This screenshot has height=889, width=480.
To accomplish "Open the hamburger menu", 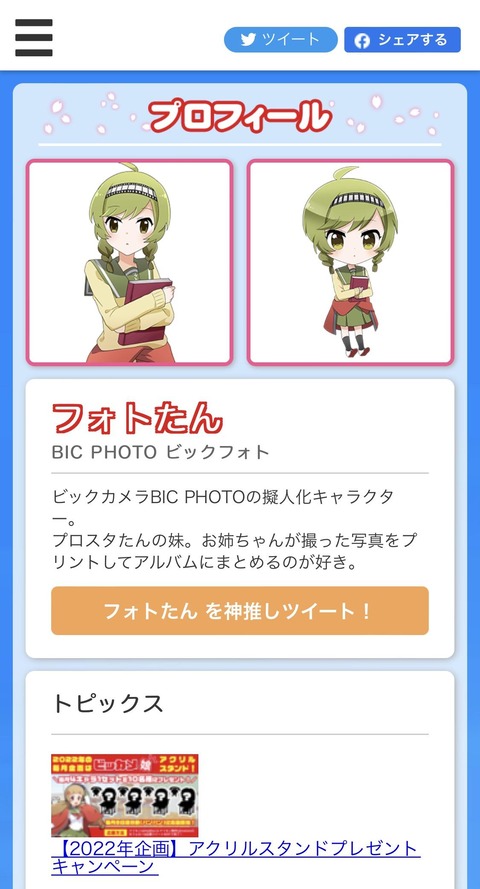I will tap(34, 38).
